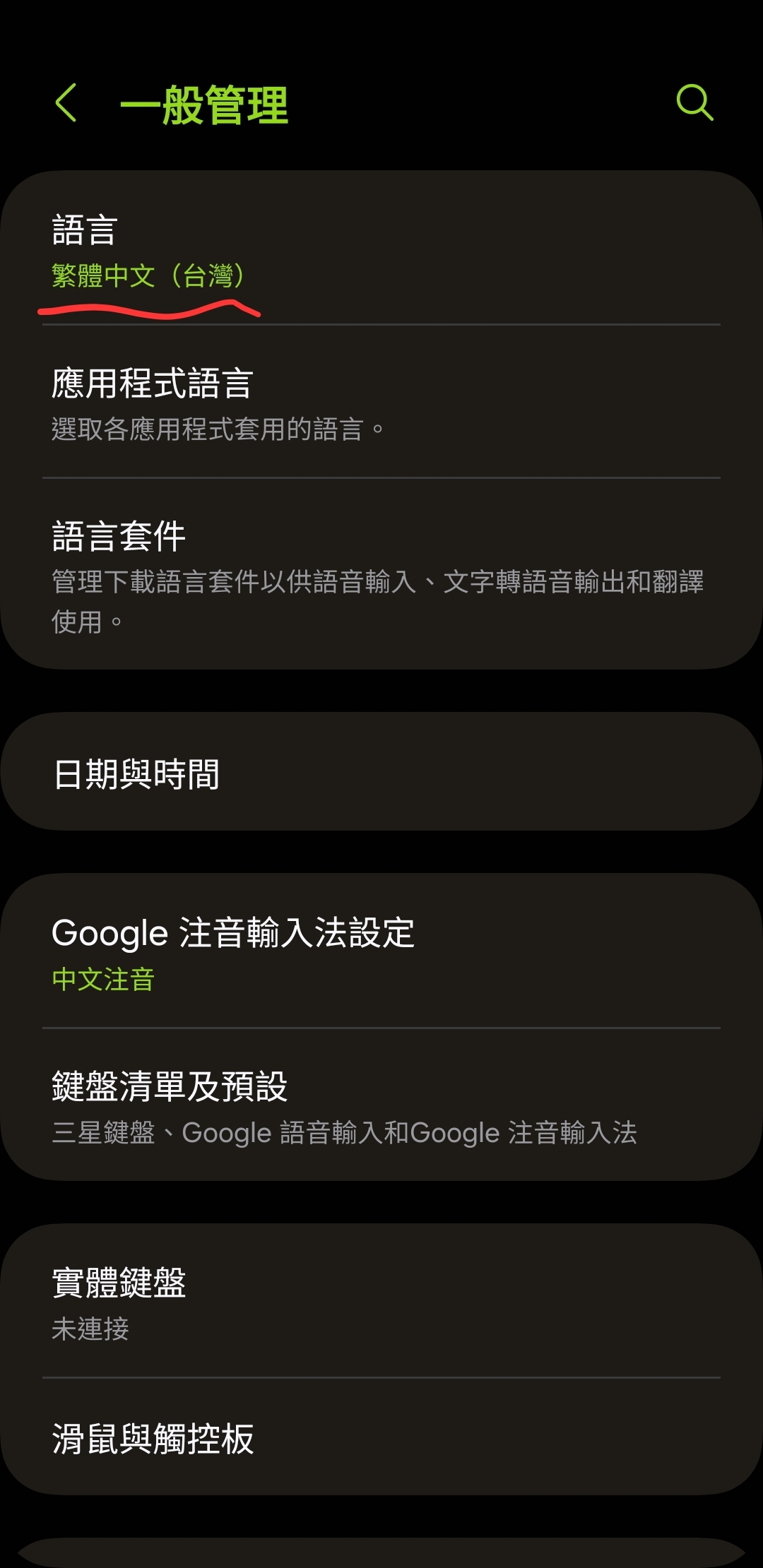Open 鍵盤清單及預設
Screen dimensions: 763x1568
click(x=381, y=1105)
